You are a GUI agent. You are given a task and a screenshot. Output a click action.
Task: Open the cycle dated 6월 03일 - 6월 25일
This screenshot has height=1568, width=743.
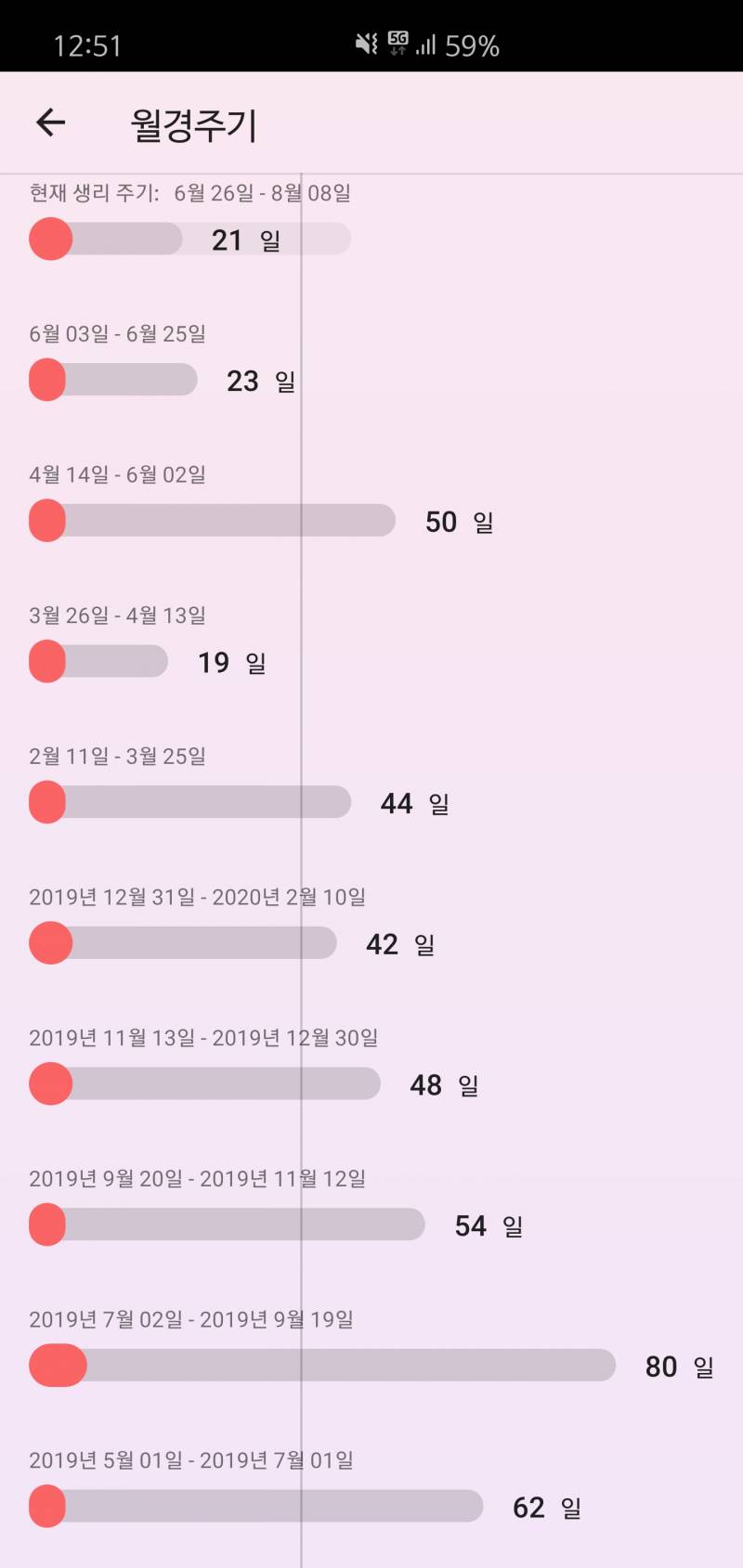[119, 333]
